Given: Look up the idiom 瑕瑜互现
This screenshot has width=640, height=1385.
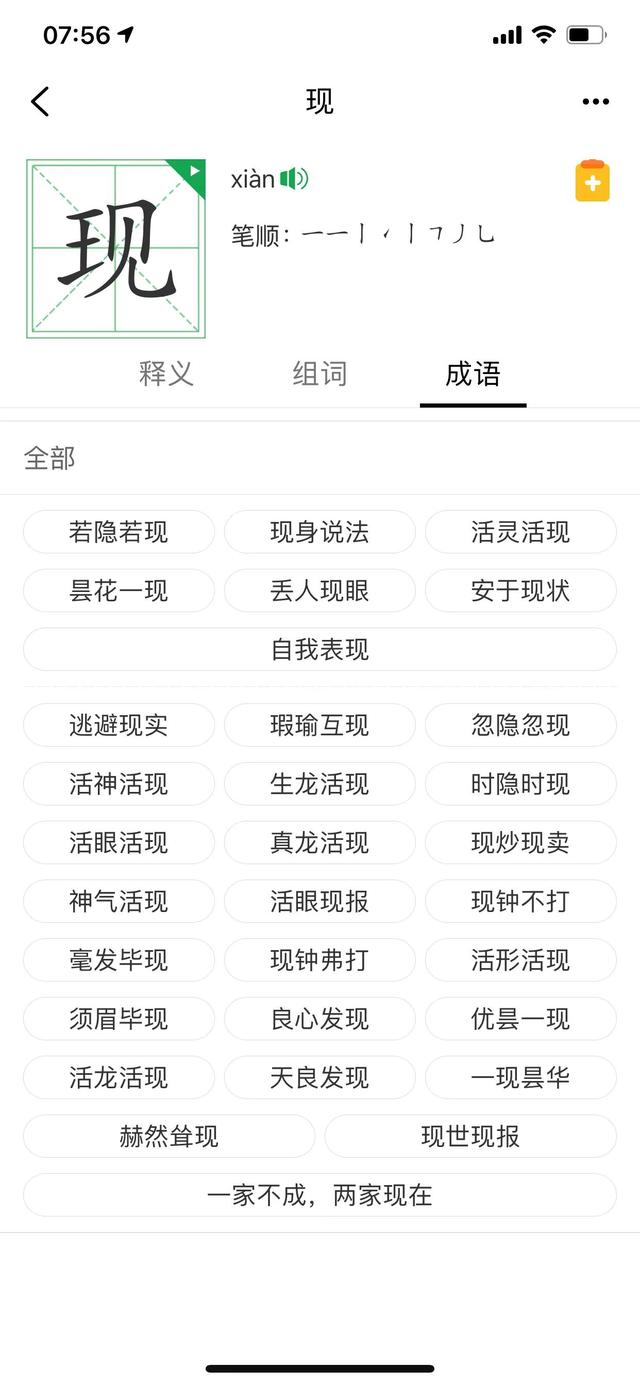Looking at the screenshot, I should coord(320,725).
